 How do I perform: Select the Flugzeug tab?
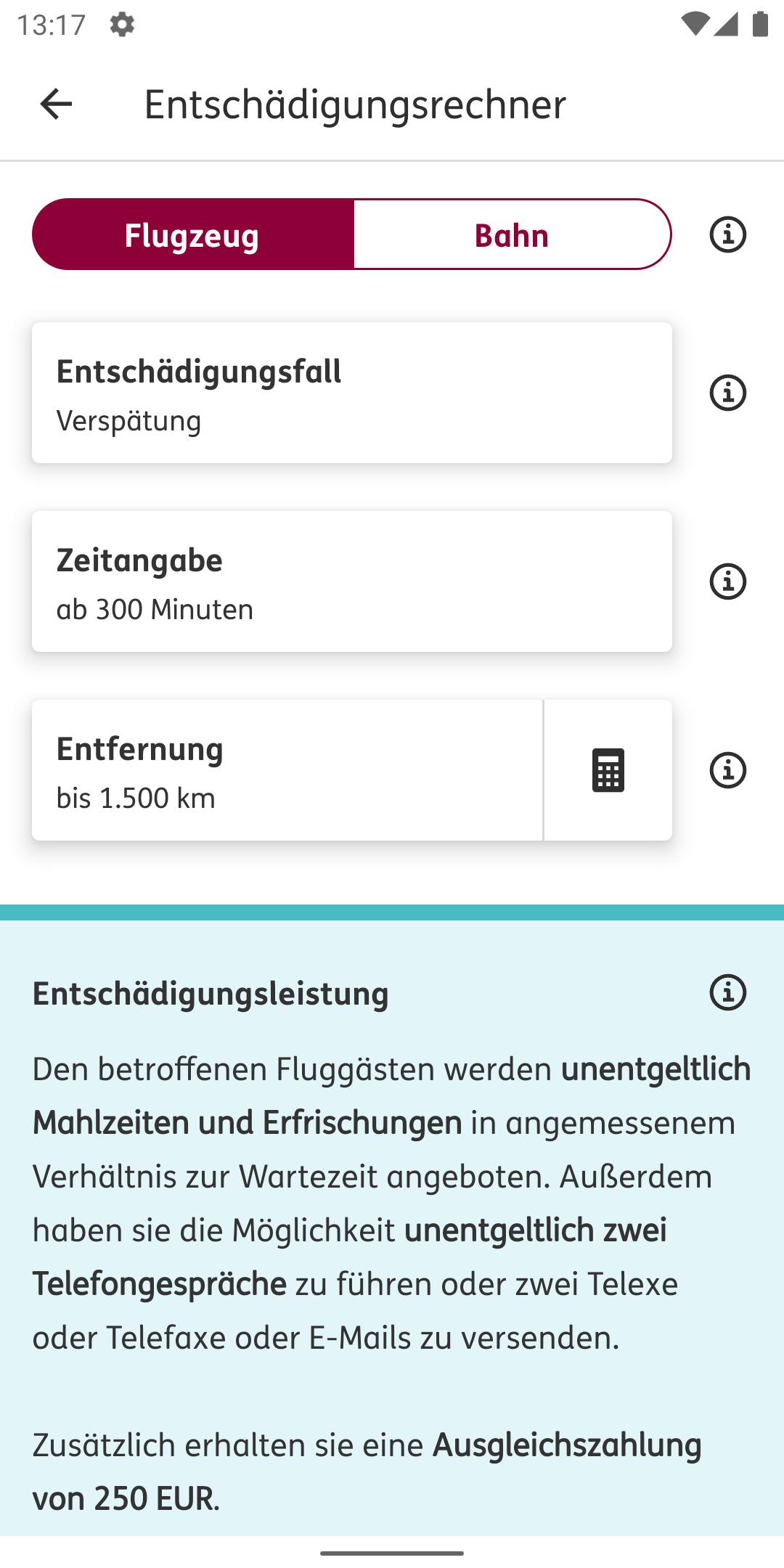[x=192, y=234]
